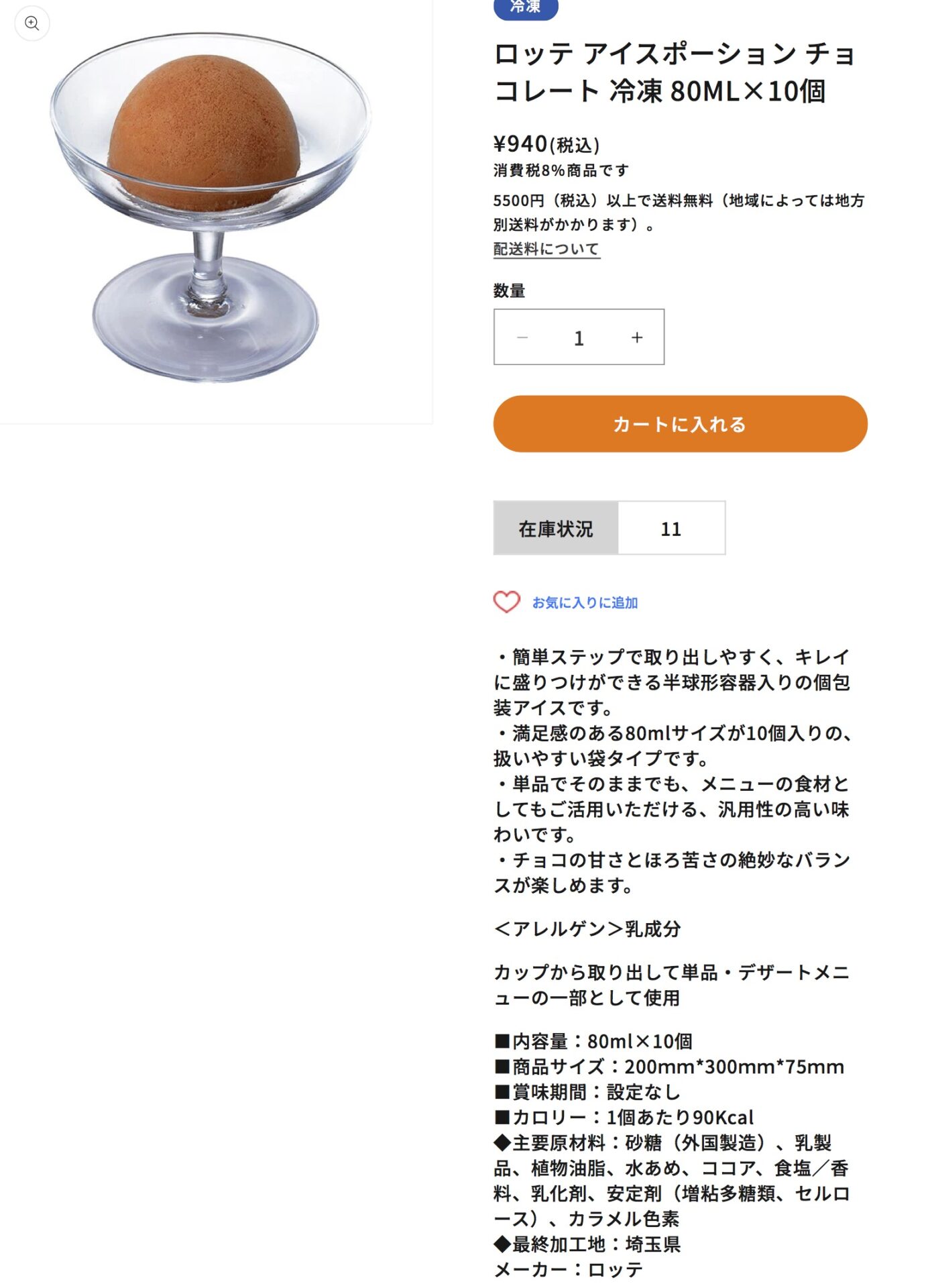Increase quantity with the plus button
This screenshot has height=1288, width=928.
coord(636,337)
